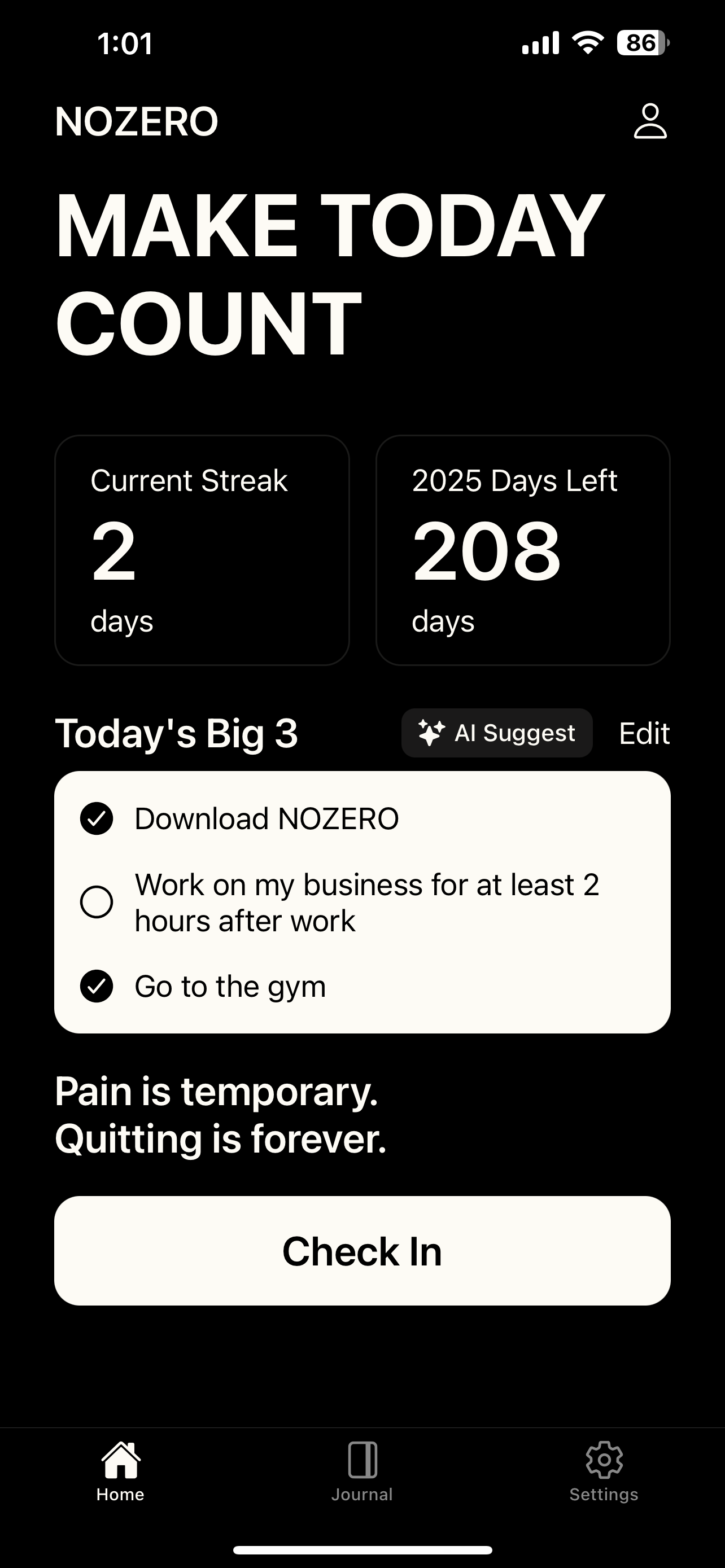
Task: Uncheck the Go to the gym task
Action: click(x=97, y=986)
